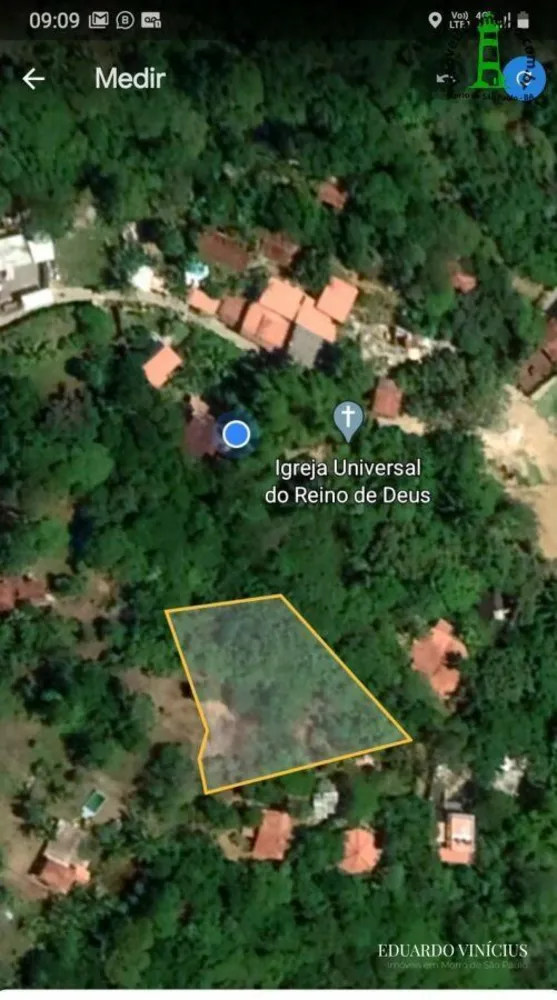Tap the blue circular location button
Viewport: 557px width, 1000px height.
pyautogui.click(x=525, y=78)
